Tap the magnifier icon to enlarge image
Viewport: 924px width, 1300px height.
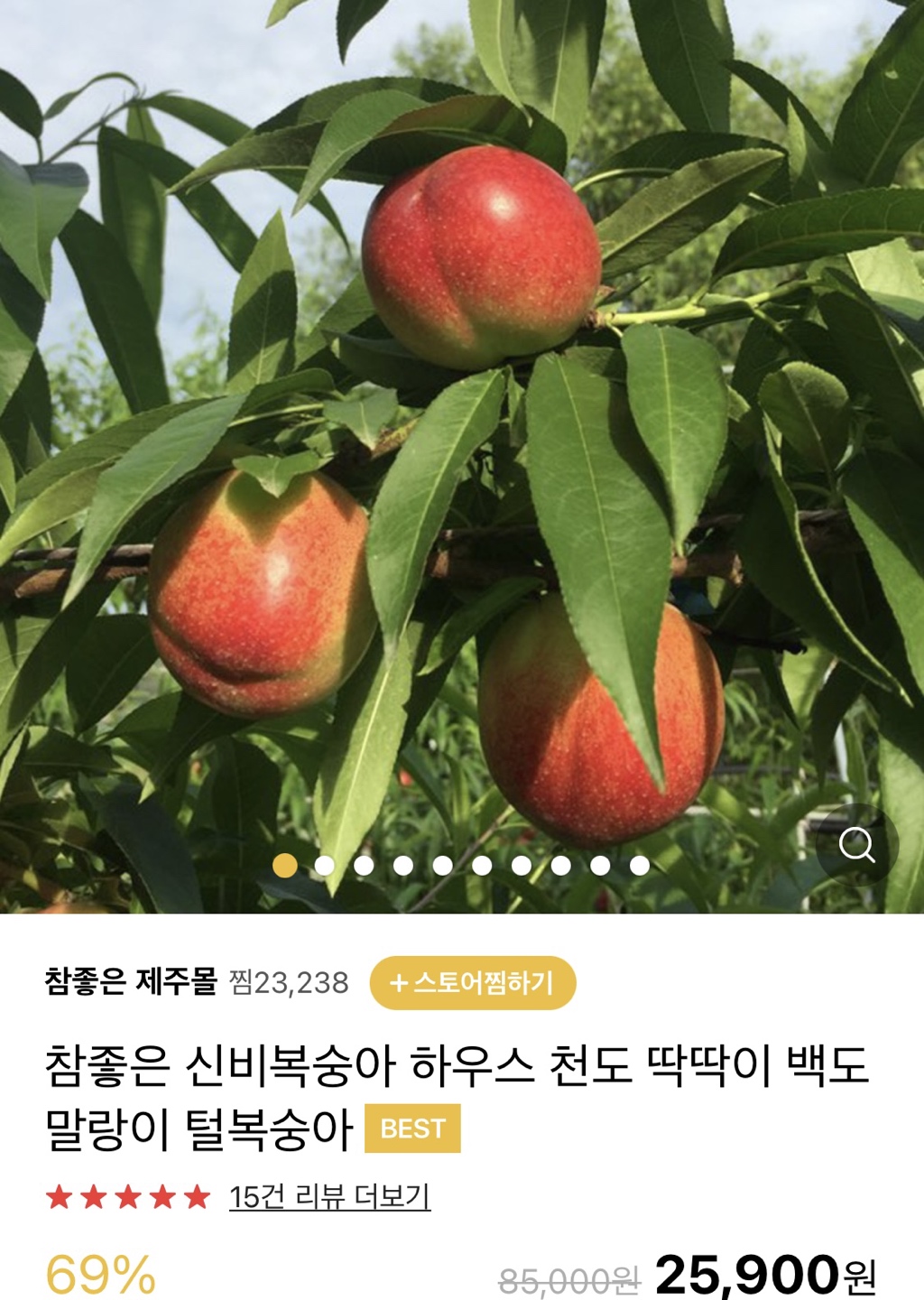tap(856, 846)
